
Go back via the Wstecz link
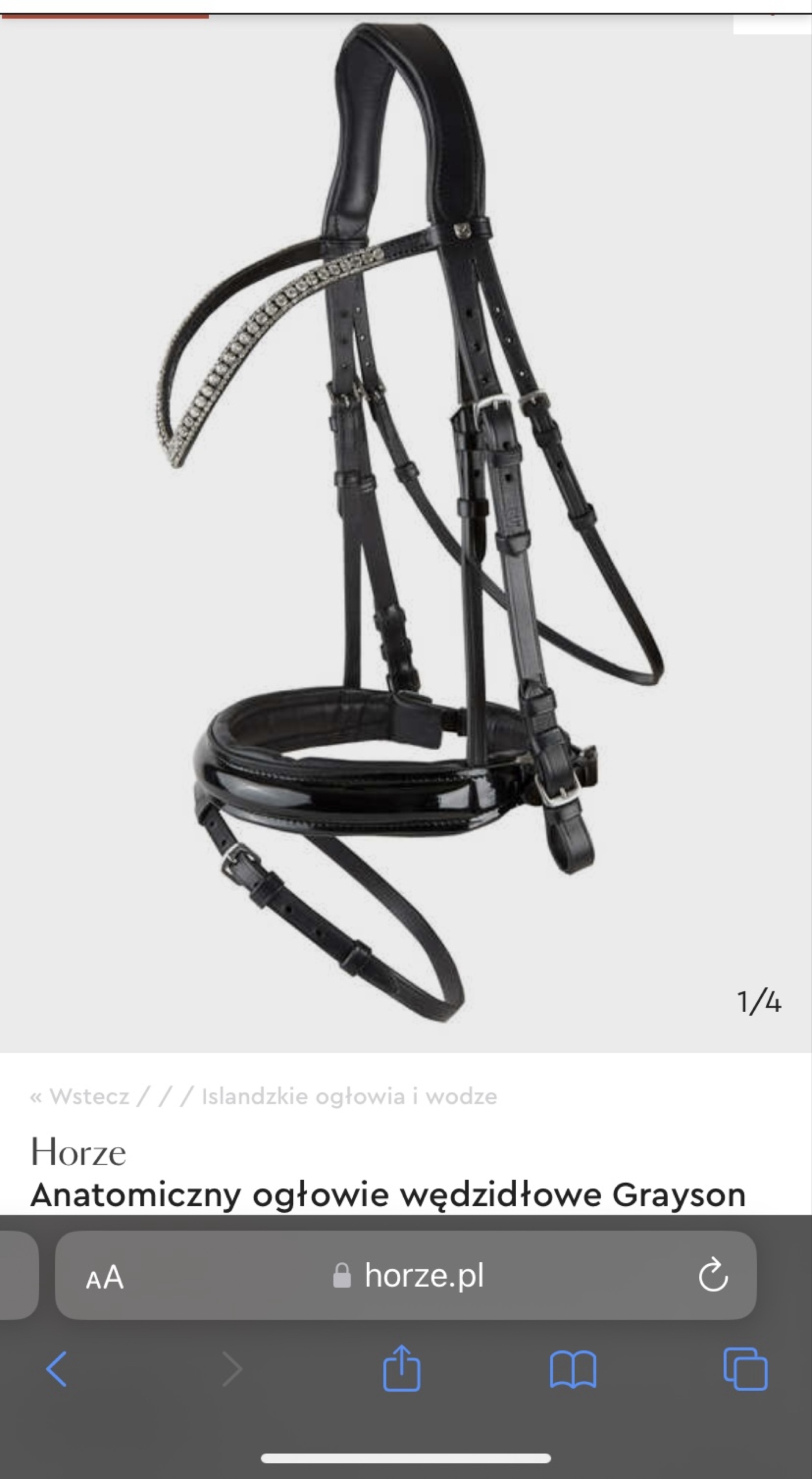(80, 1096)
